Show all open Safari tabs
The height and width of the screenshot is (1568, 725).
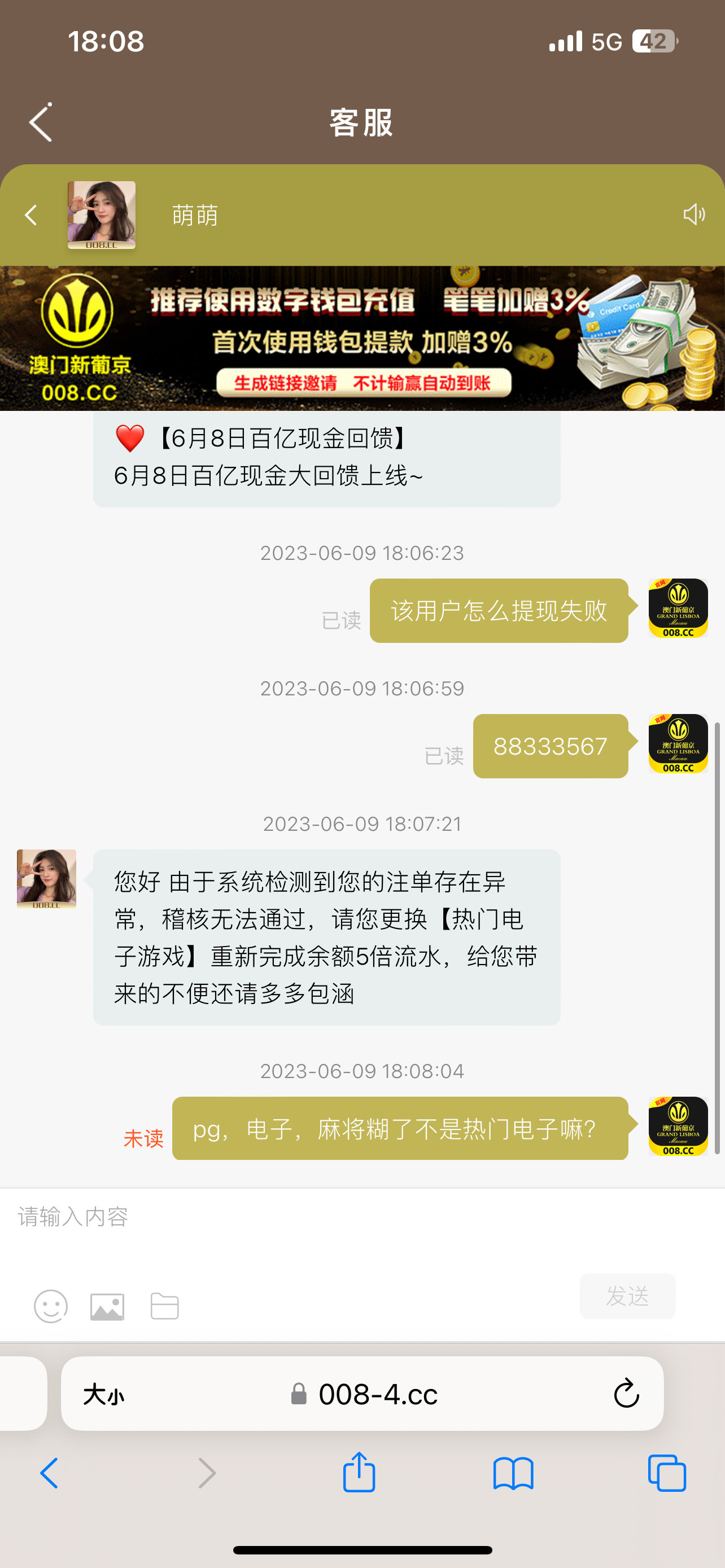click(x=667, y=1474)
